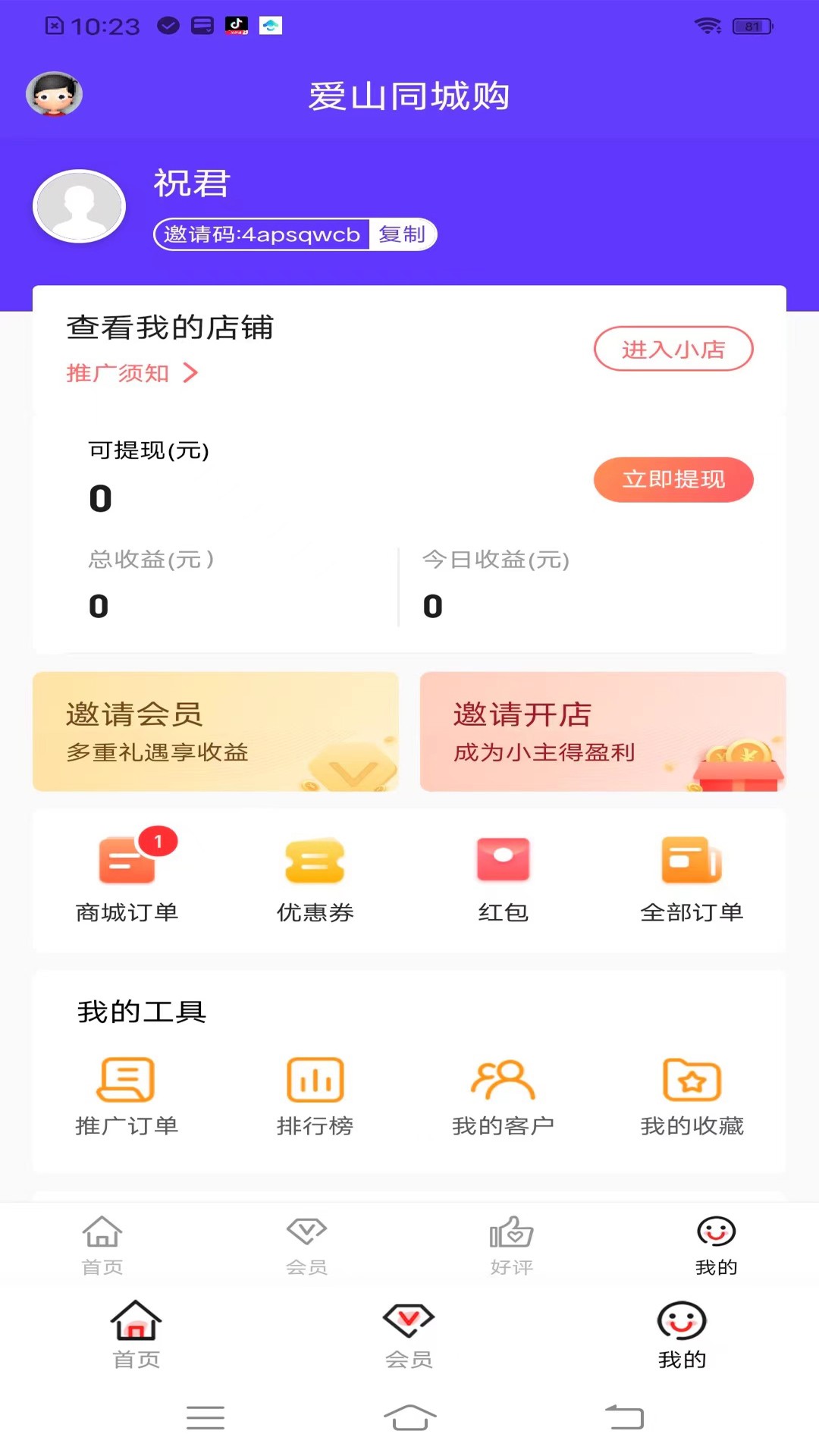
Task: Withdraw now with 立即提现
Action: click(x=673, y=479)
